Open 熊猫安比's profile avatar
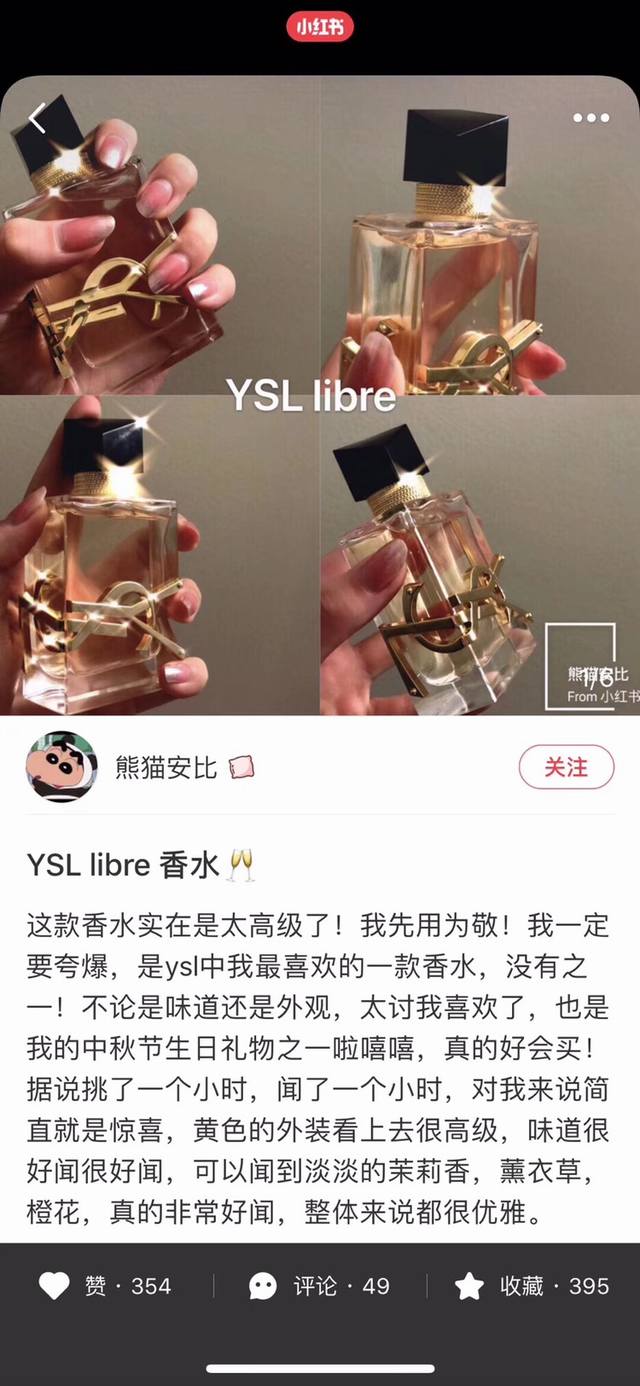This screenshot has height=1386, width=640. [x=61, y=767]
